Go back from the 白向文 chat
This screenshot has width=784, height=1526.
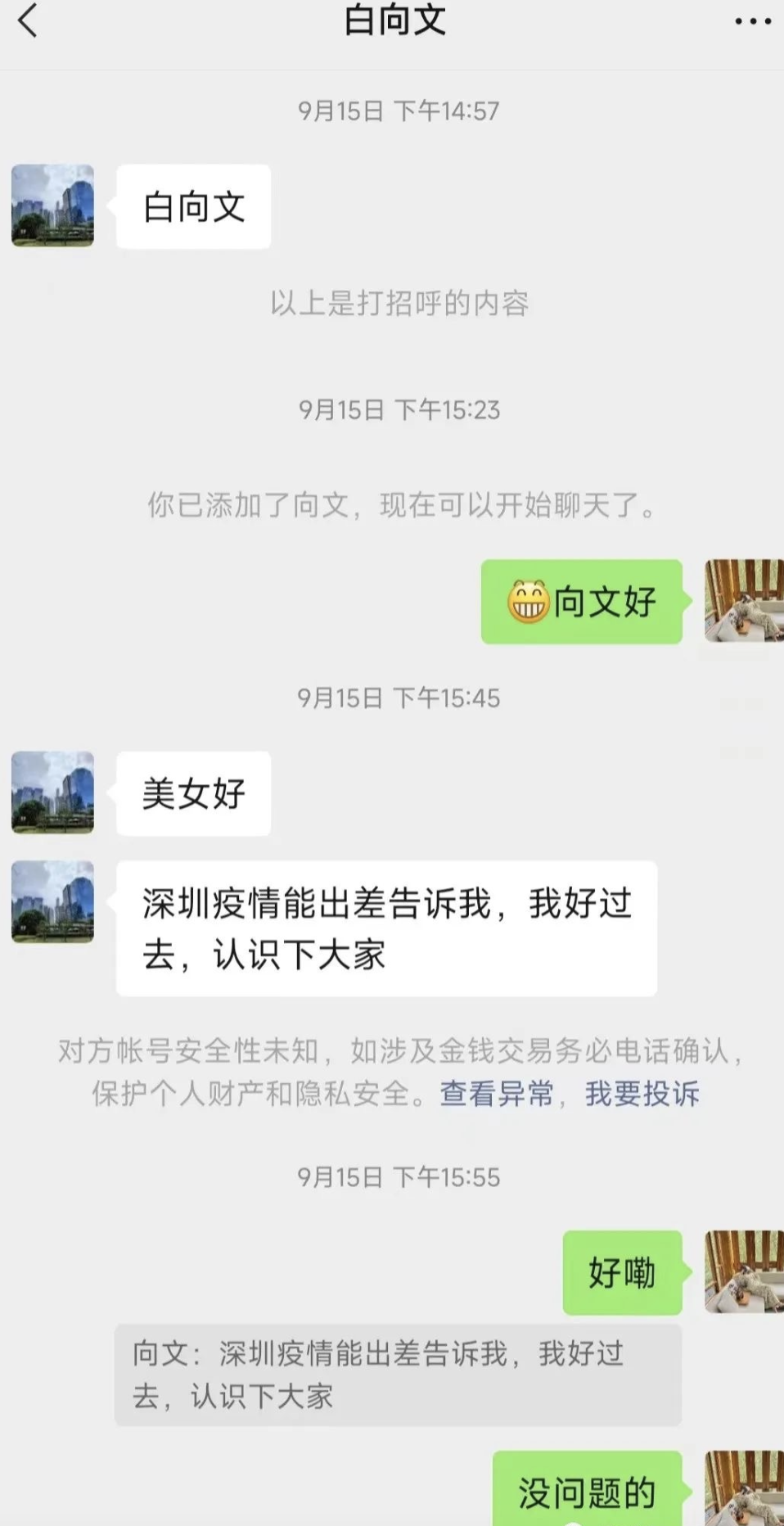tap(28, 20)
